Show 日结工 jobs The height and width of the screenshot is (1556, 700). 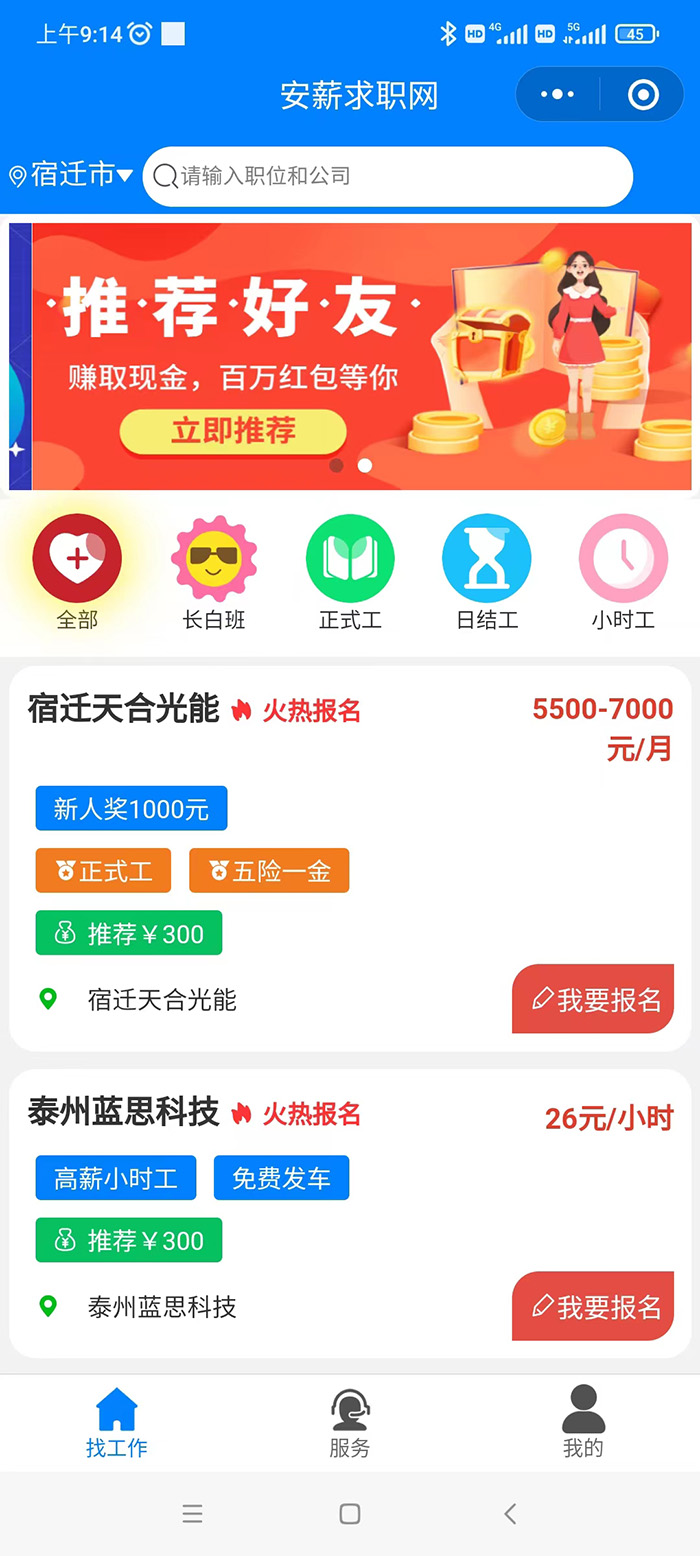487,572
